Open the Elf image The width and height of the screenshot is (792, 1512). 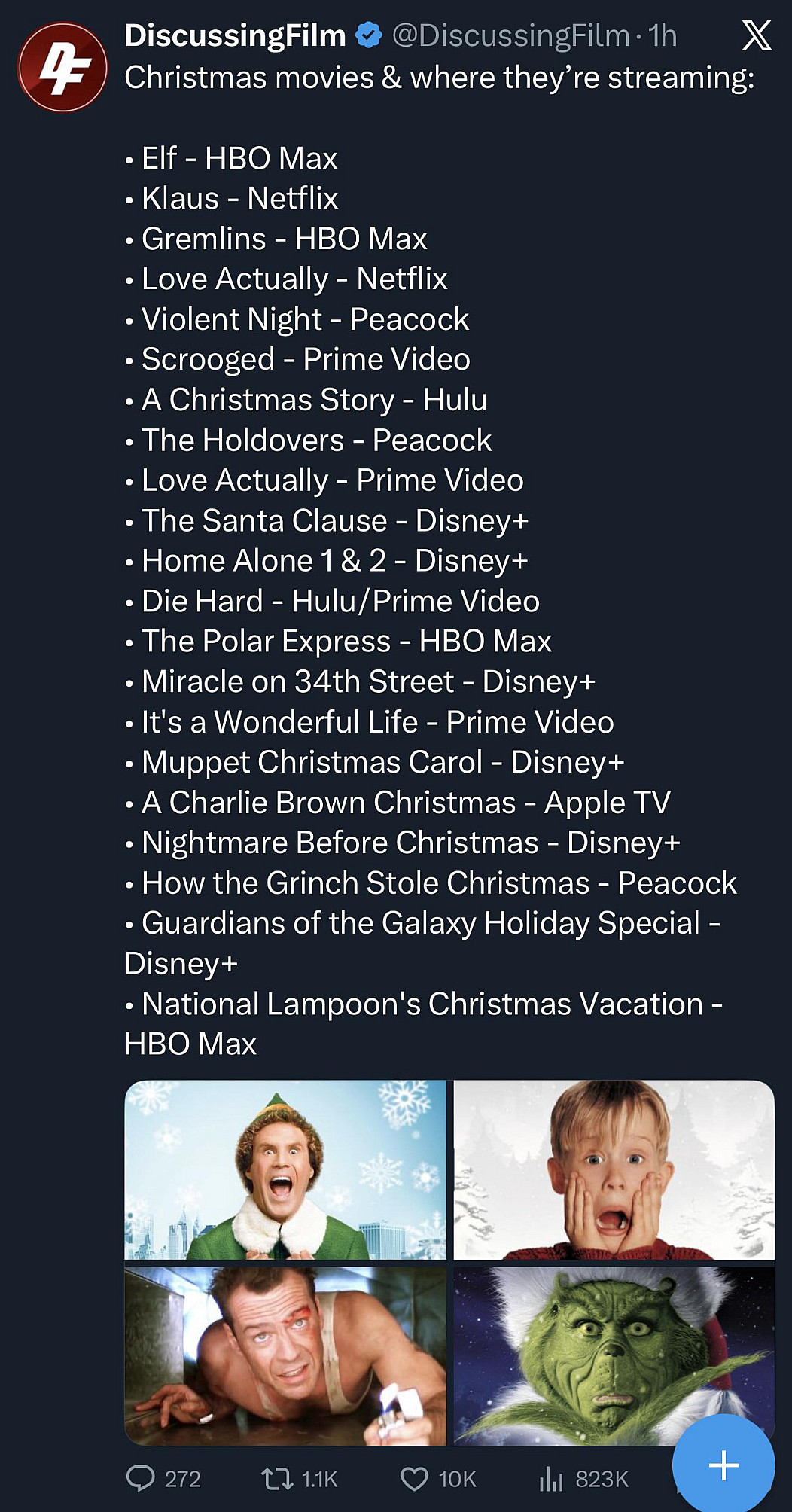(x=285, y=1169)
